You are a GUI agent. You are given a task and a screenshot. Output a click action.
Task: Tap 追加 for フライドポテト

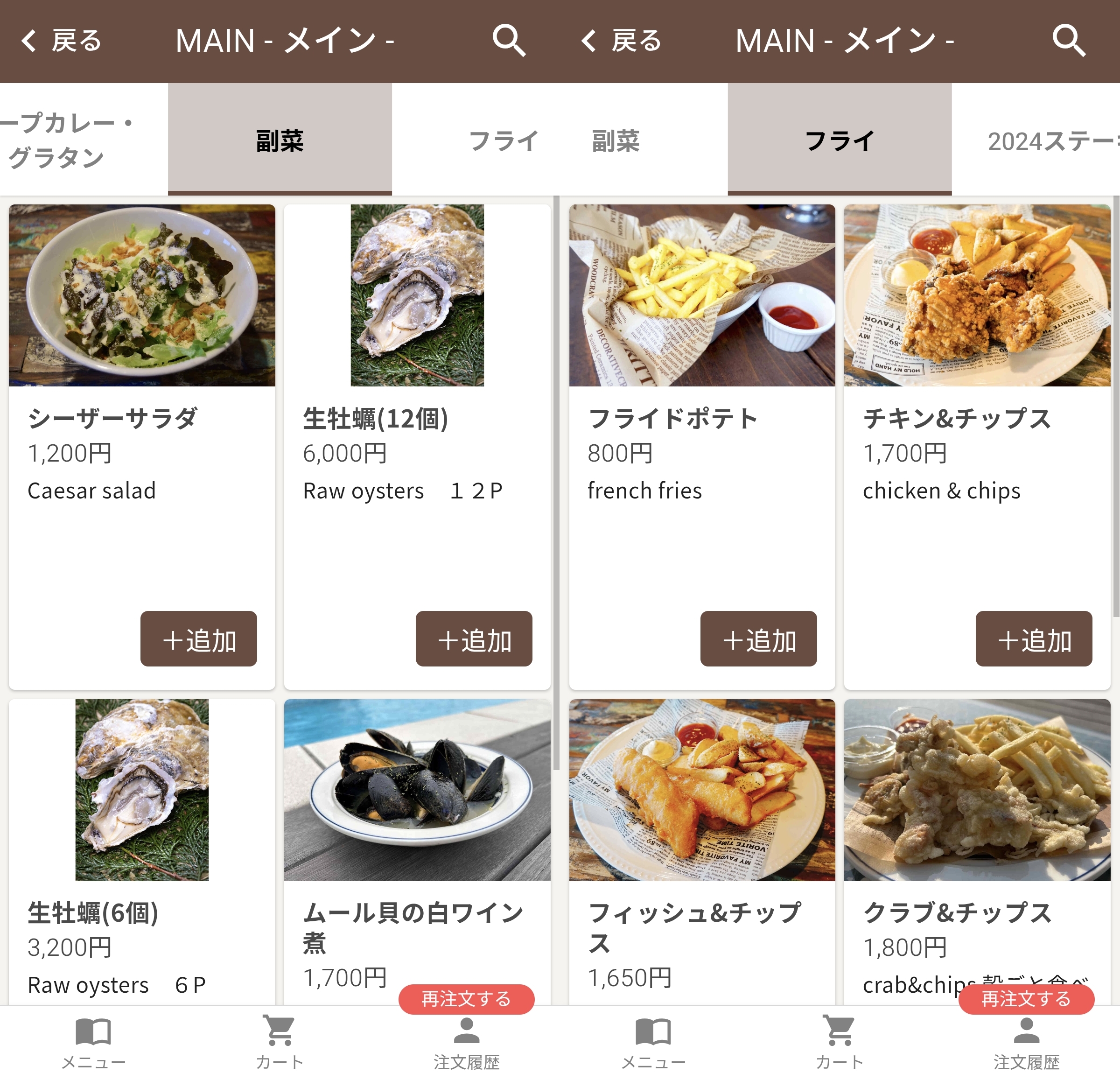[x=758, y=638]
